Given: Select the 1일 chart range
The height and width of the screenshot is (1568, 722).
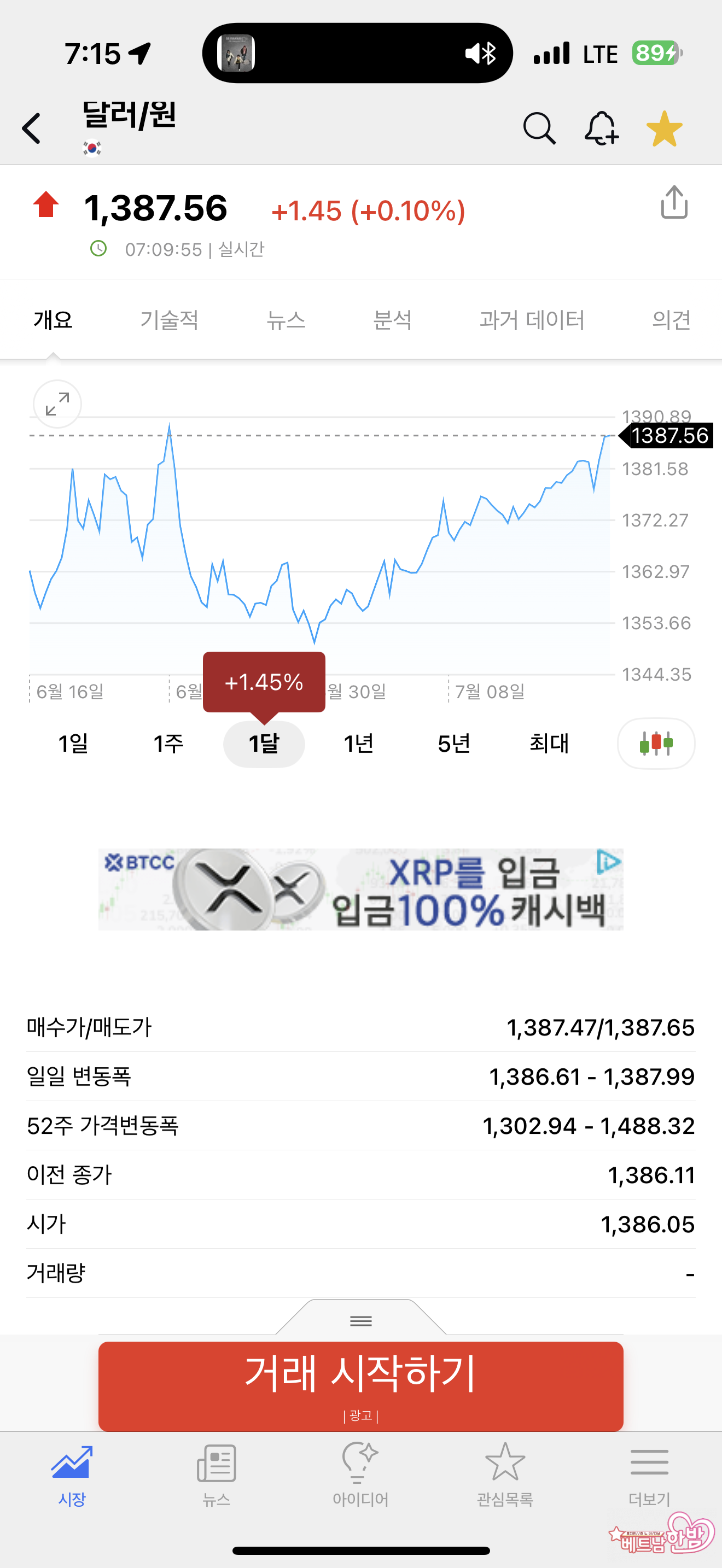Looking at the screenshot, I should pyautogui.click(x=73, y=743).
